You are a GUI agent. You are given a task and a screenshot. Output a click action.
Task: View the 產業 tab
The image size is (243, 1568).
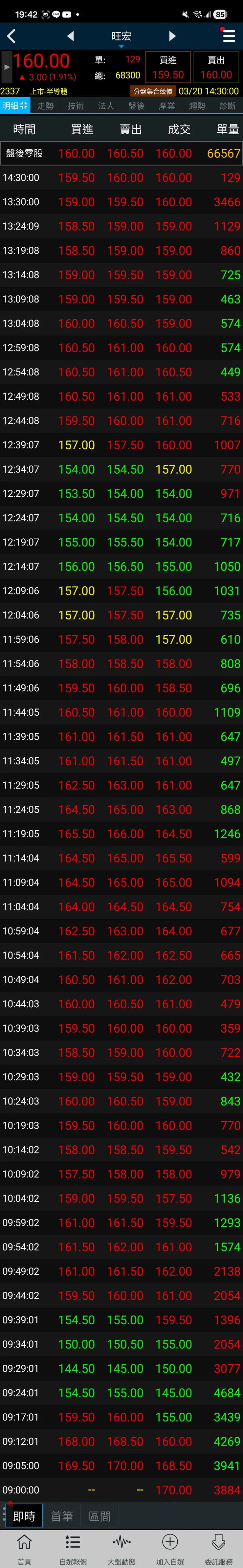167,106
